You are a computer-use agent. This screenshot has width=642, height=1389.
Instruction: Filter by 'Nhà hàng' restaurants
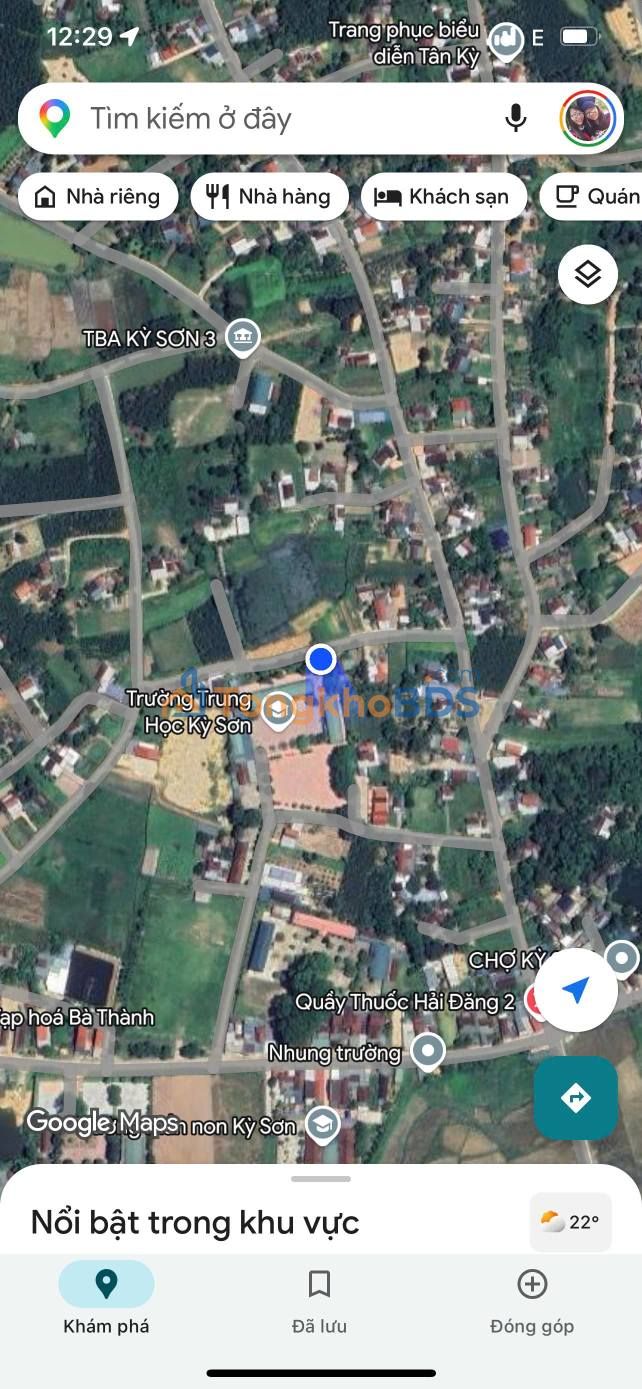269,197
